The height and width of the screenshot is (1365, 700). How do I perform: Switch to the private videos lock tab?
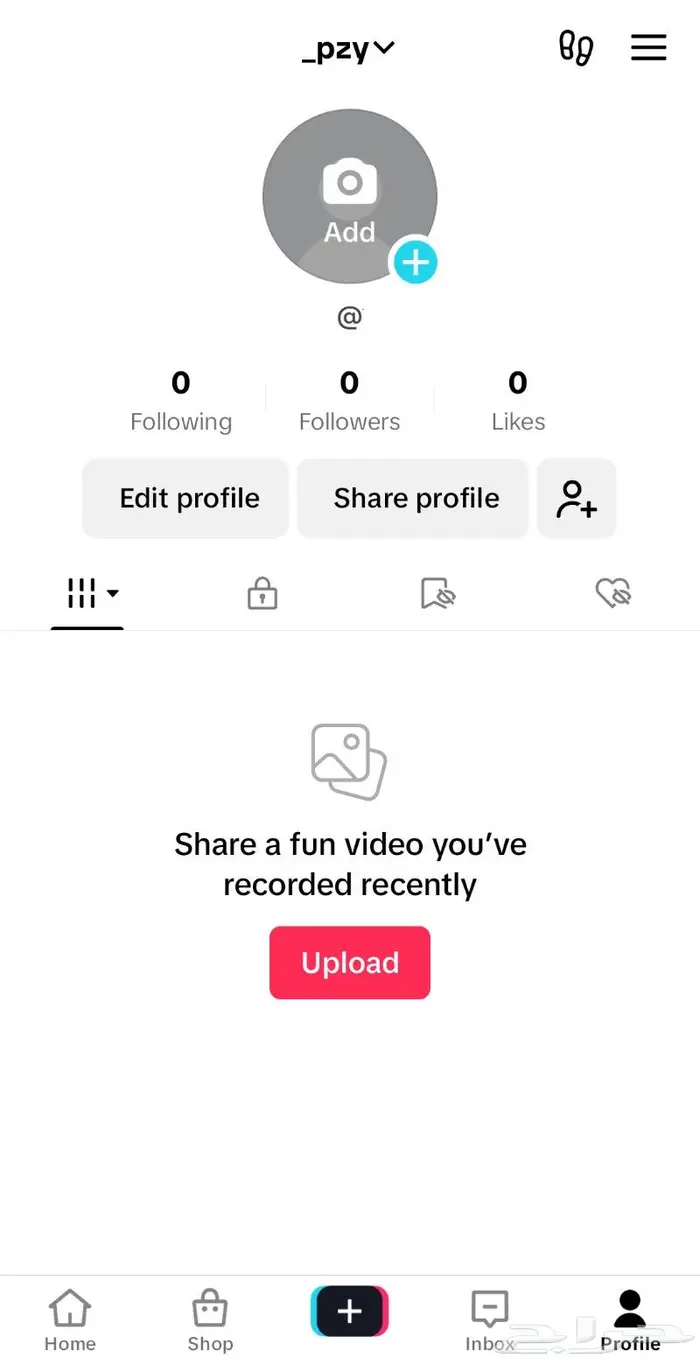(262, 594)
